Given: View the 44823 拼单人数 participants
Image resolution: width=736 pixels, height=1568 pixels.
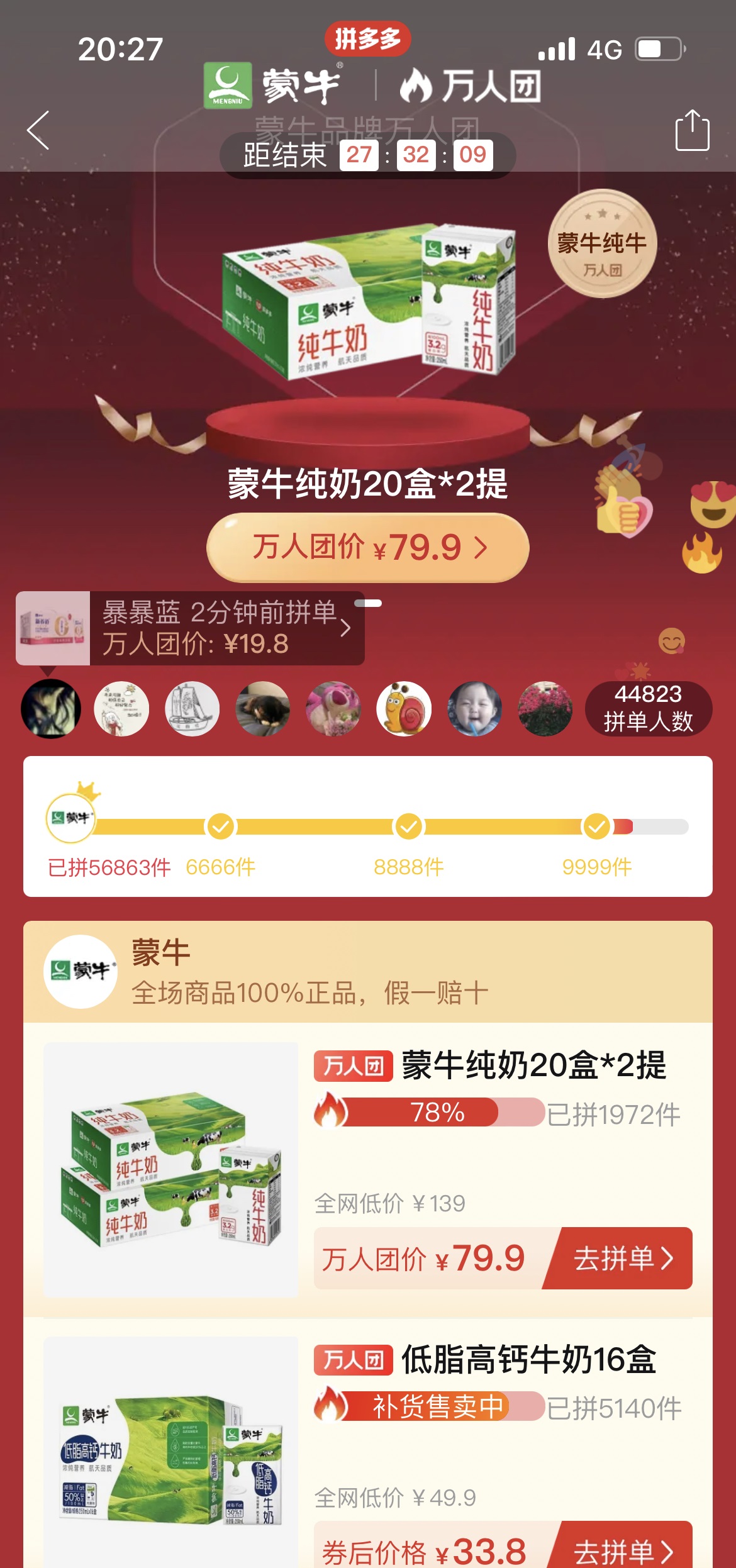Looking at the screenshot, I should [648, 708].
